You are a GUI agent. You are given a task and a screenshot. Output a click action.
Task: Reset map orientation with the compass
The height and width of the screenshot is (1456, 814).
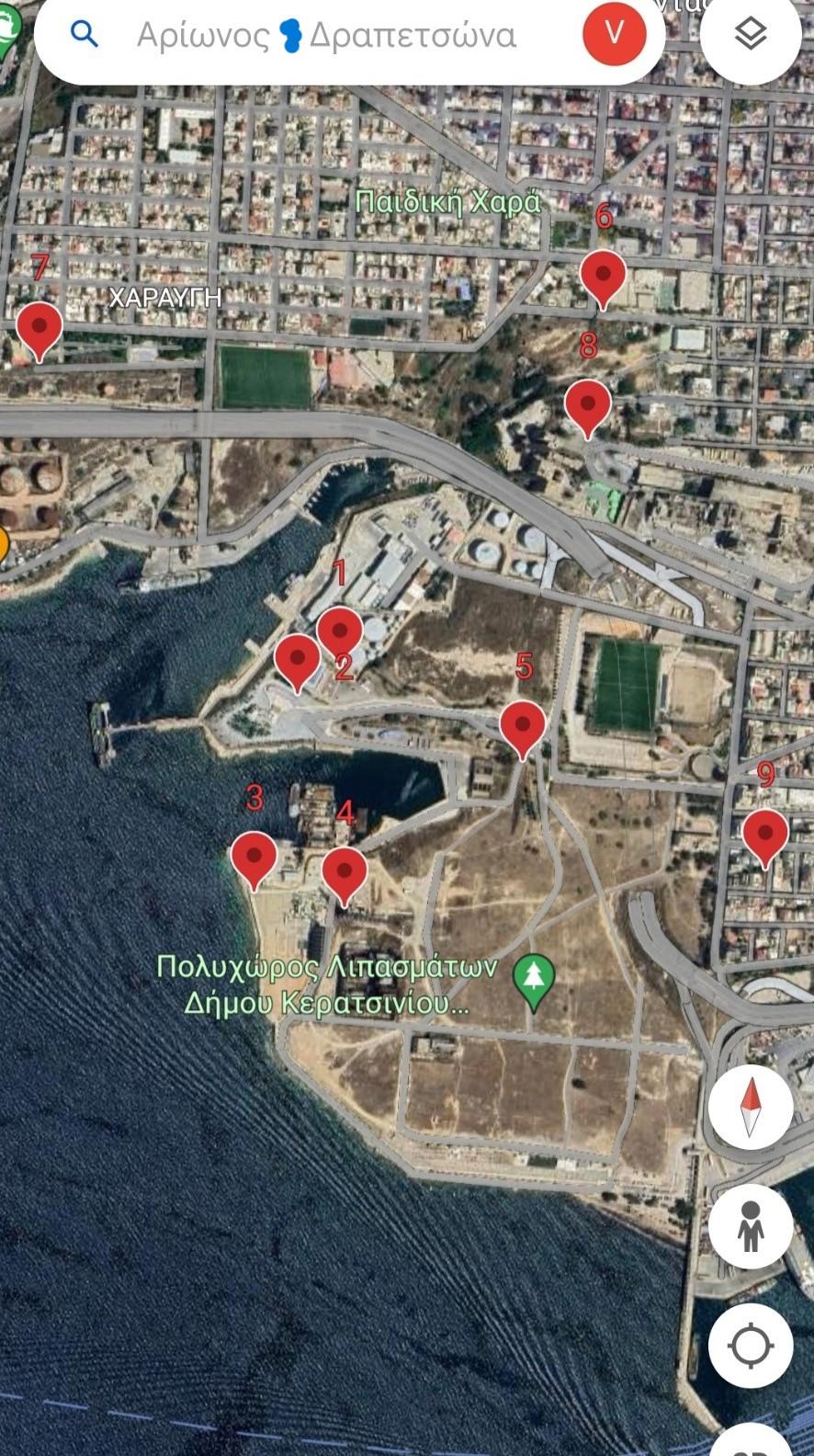point(750,1106)
